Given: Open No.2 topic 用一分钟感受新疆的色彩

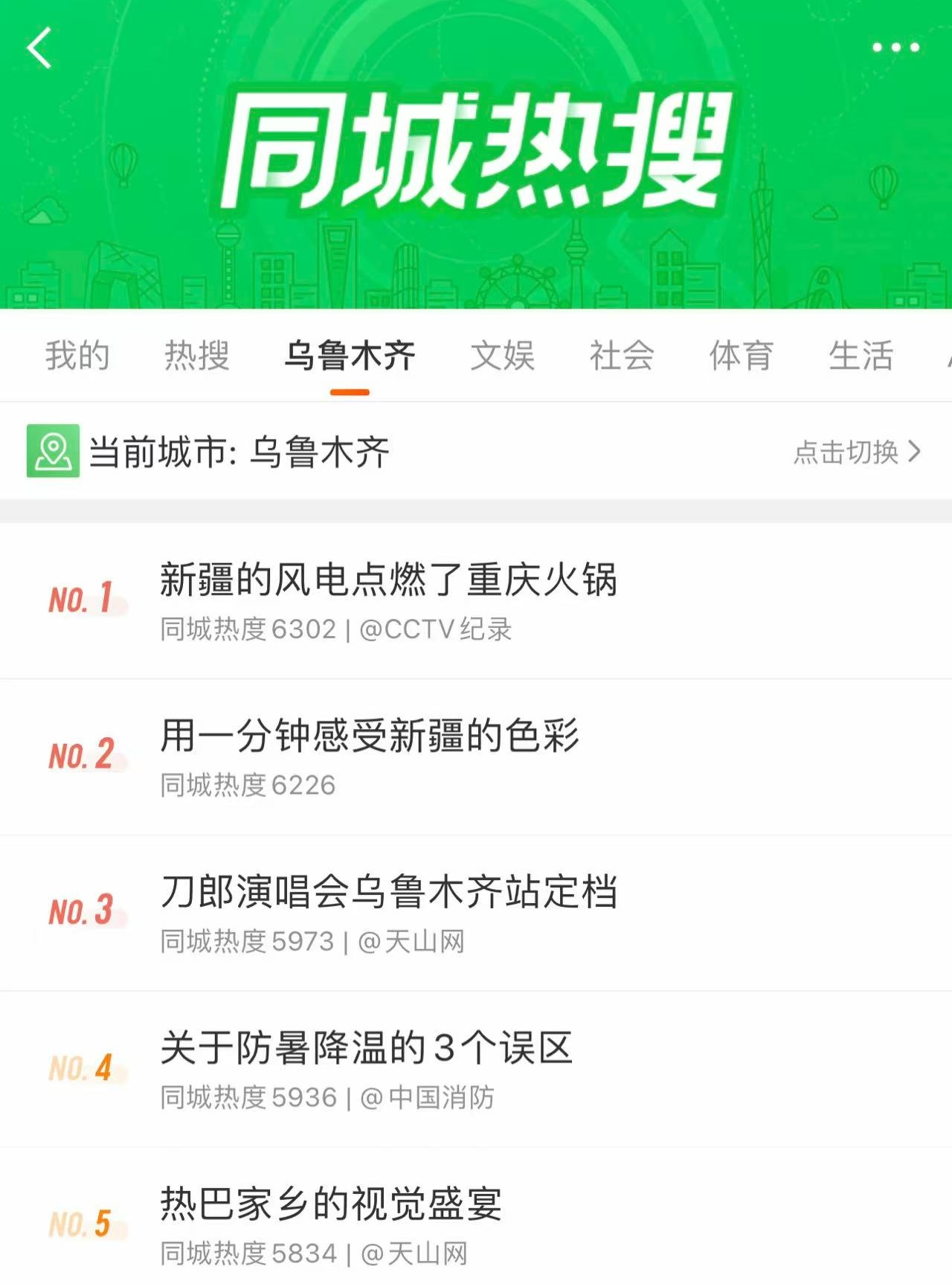Looking at the screenshot, I should (370, 736).
